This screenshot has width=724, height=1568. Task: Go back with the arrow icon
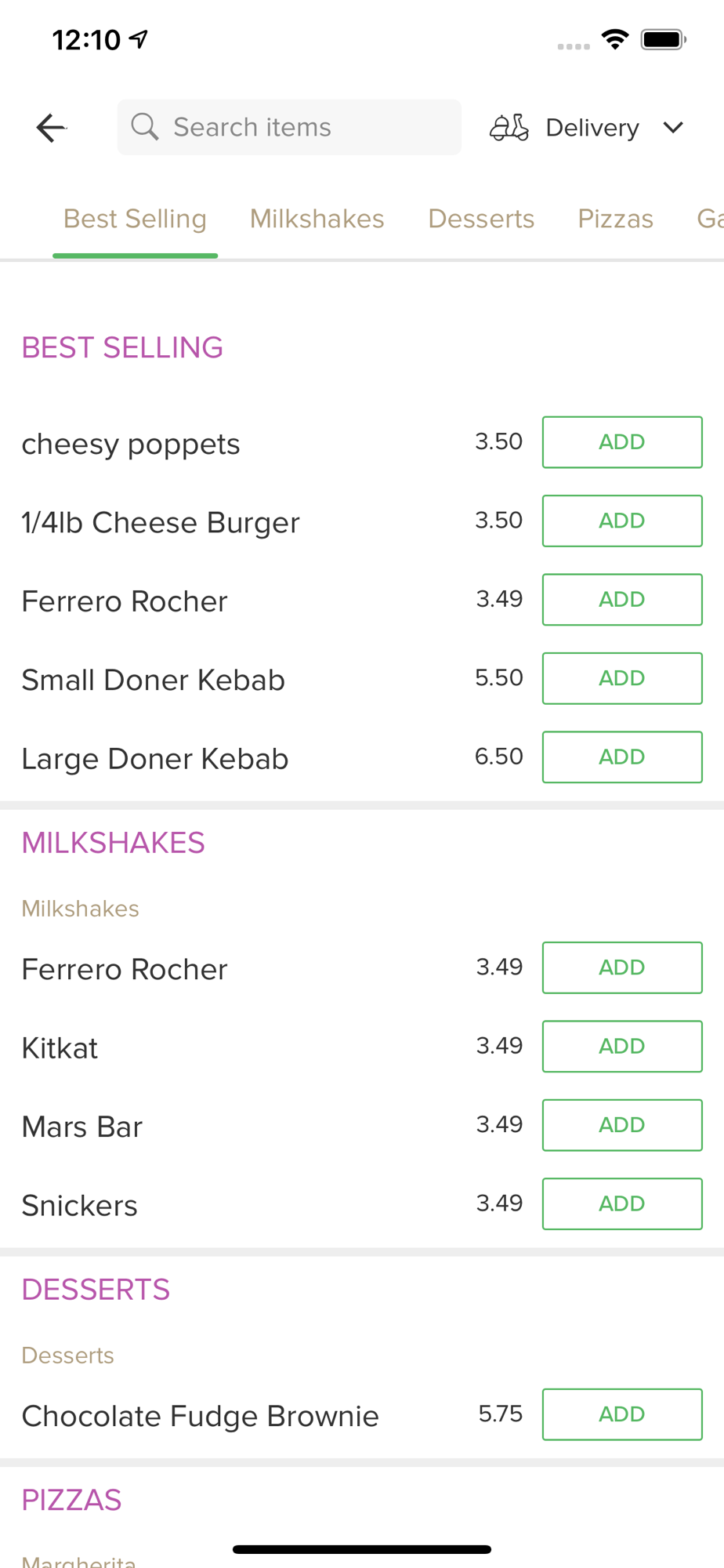pos(51,128)
